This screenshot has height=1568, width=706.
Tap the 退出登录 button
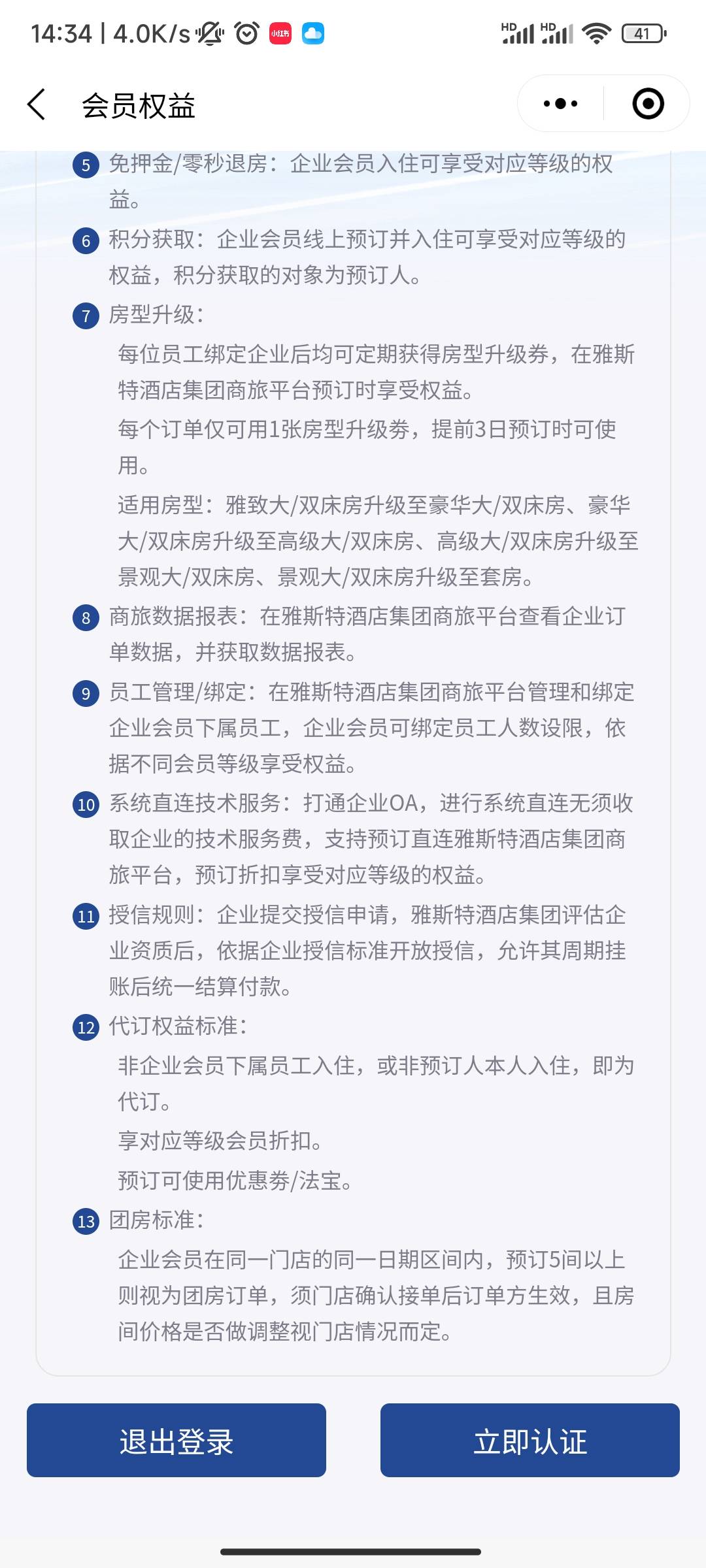coord(176,1441)
